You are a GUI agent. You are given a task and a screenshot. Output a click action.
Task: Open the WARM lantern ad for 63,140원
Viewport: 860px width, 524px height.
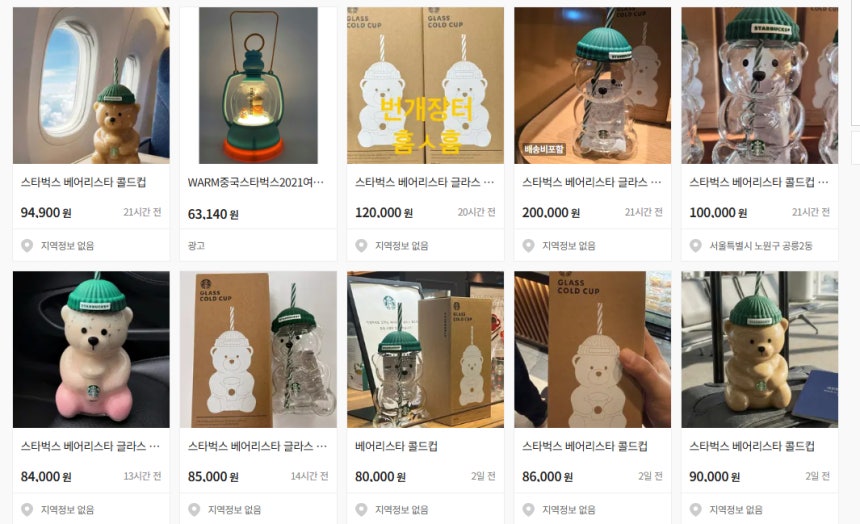[258, 86]
